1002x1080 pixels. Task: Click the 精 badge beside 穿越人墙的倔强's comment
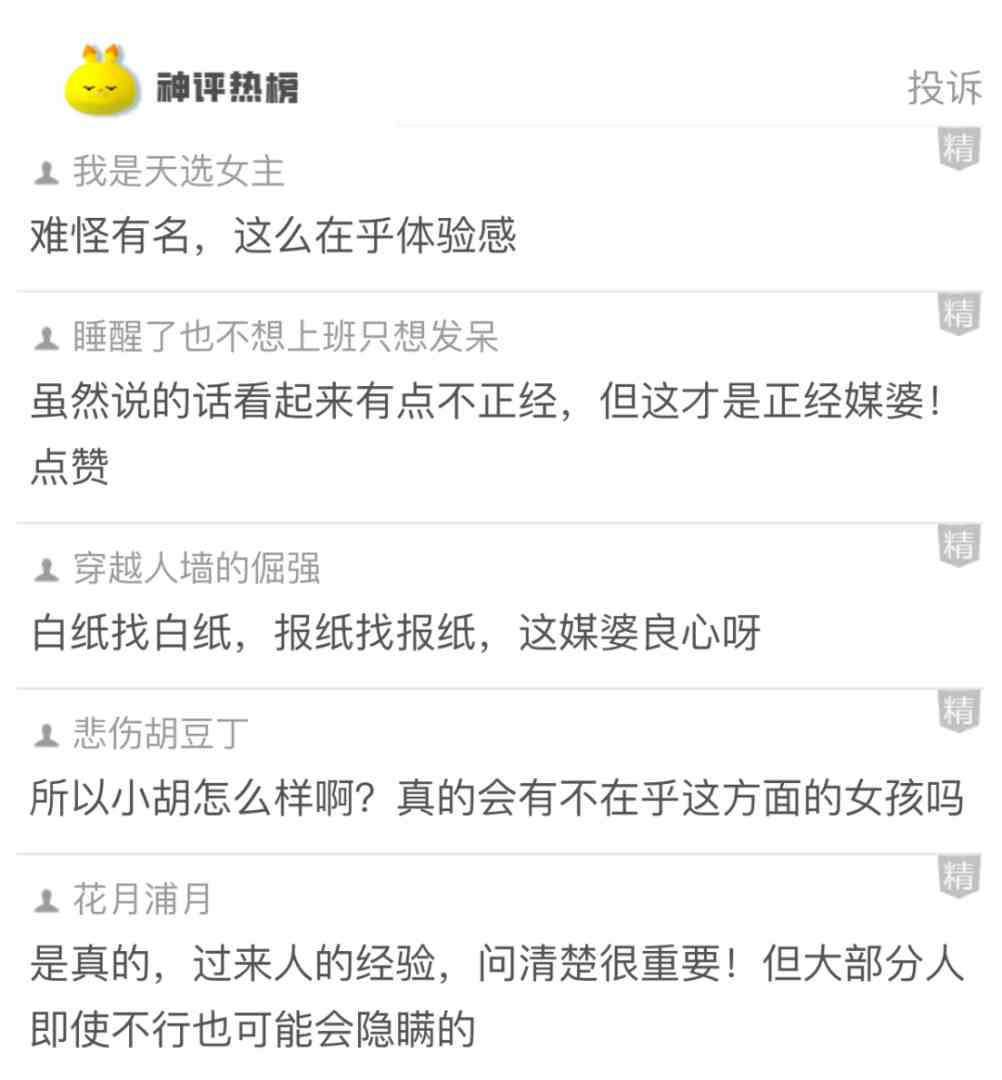click(958, 544)
